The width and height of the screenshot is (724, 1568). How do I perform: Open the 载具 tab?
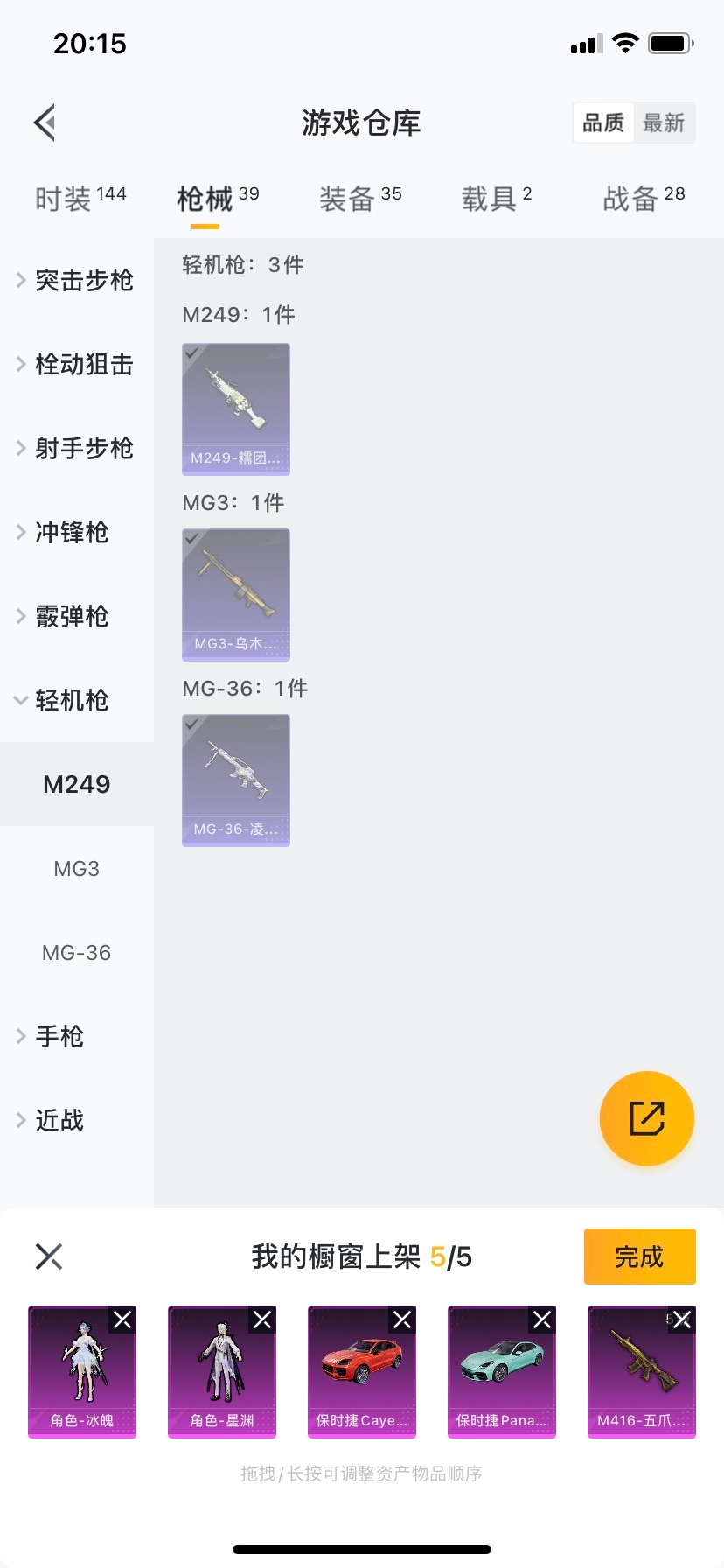click(x=496, y=199)
